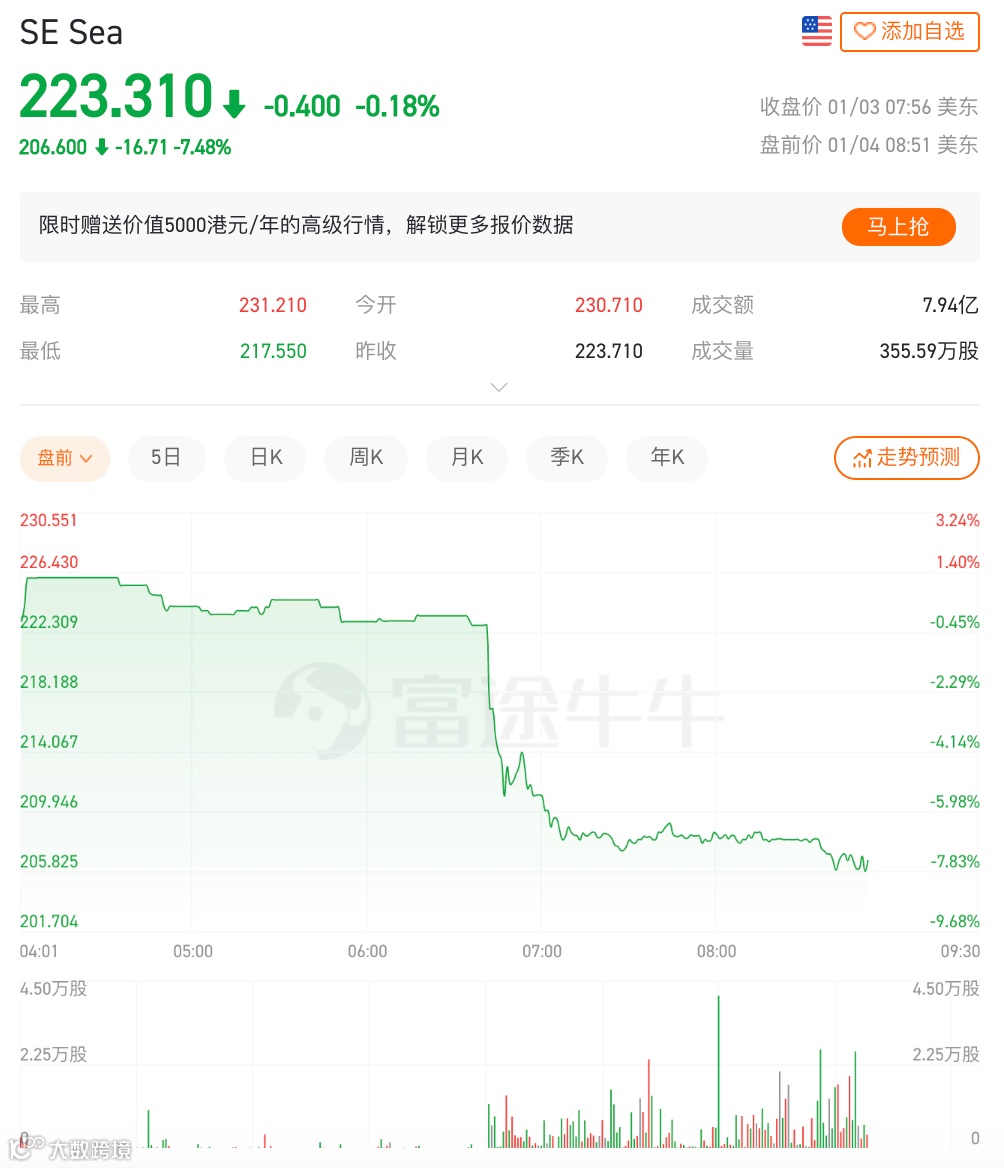Screen dimensions: 1004x1168
Task: Select the 5日 chart view
Action: (166, 457)
